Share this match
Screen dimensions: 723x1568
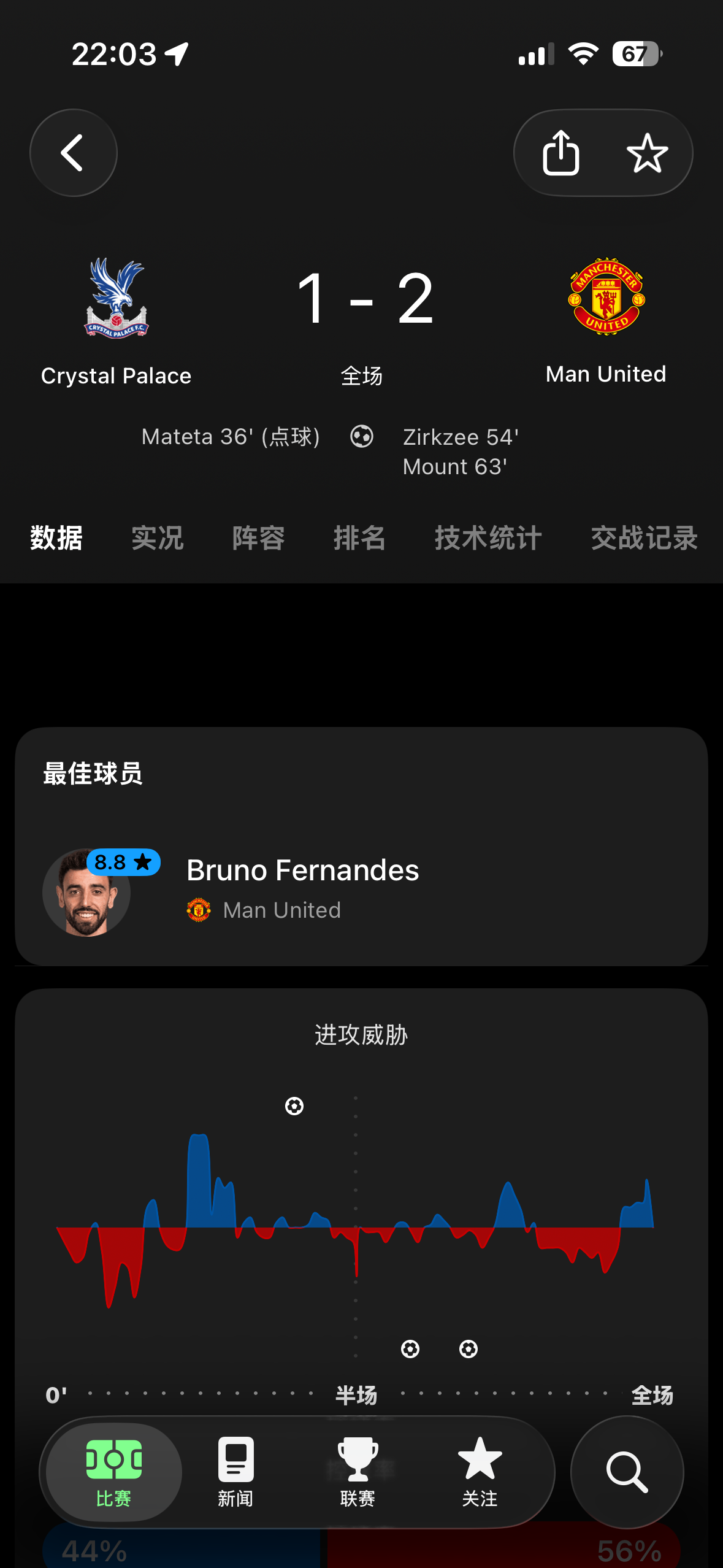tap(560, 153)
